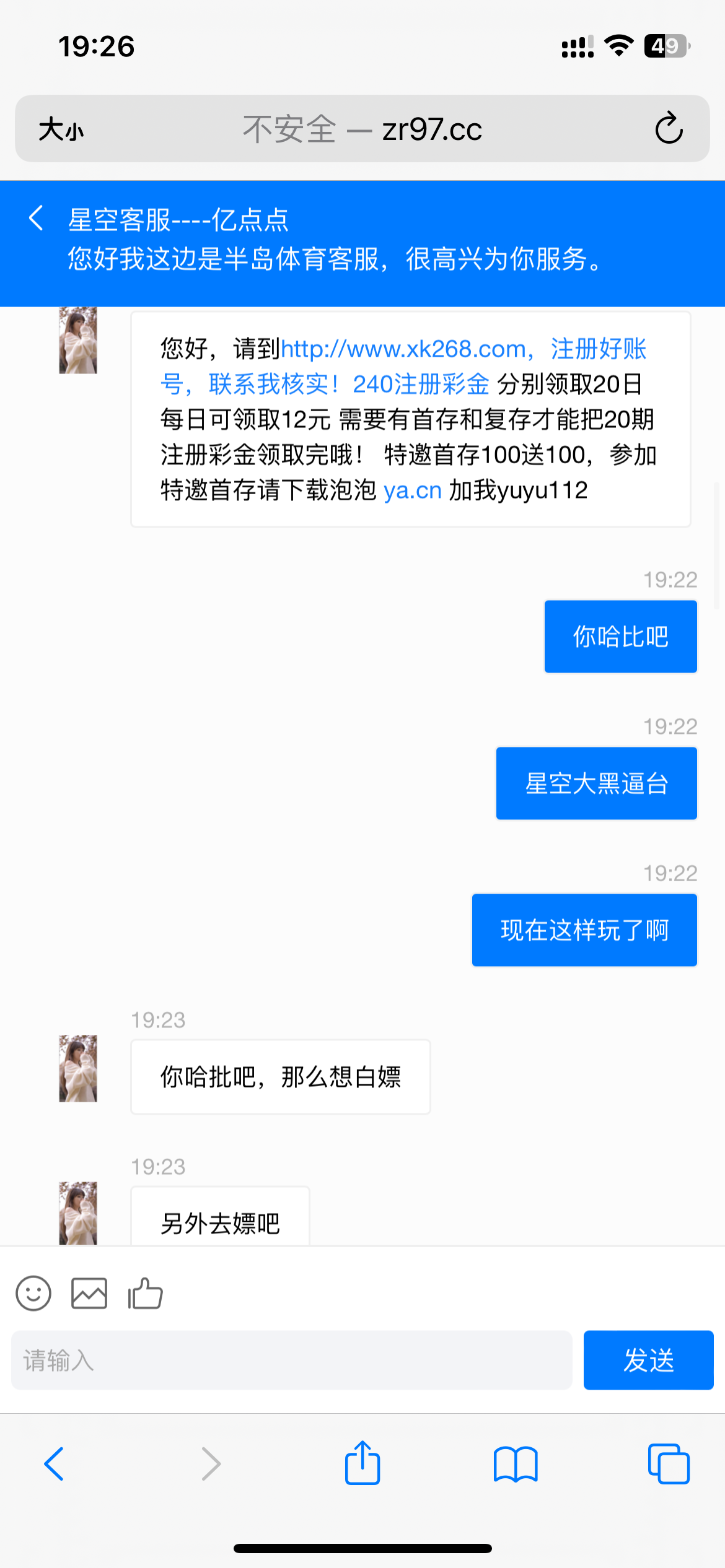Image resolution: width=725 pixels, height=1568 pixels.
Task: Tap the thumbs-up rating icon
Action: tap(145, 1293)
